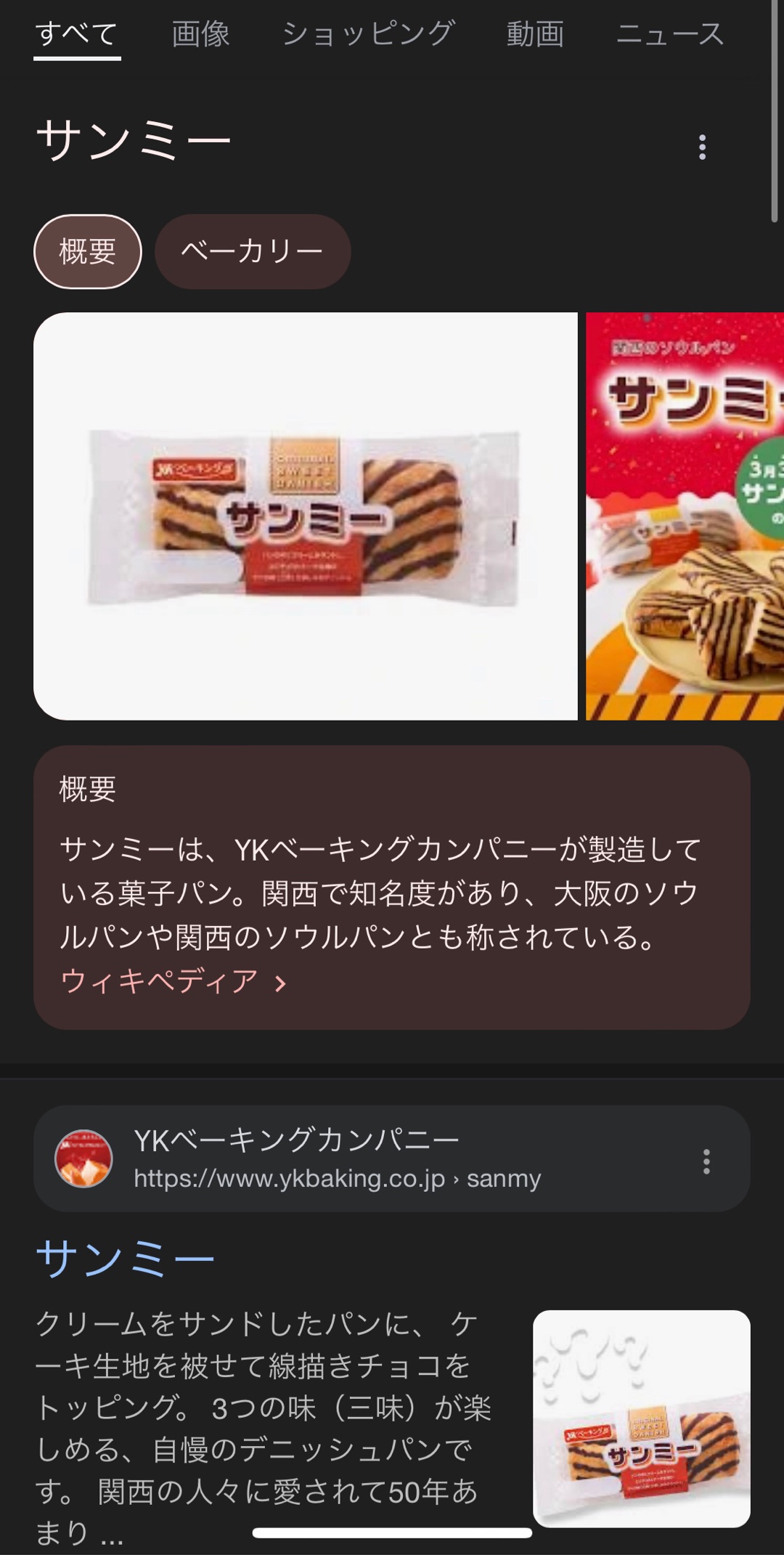The image size is (784, 1555).
Task: Select the 概要 chip
Action: tap(88, 251)
